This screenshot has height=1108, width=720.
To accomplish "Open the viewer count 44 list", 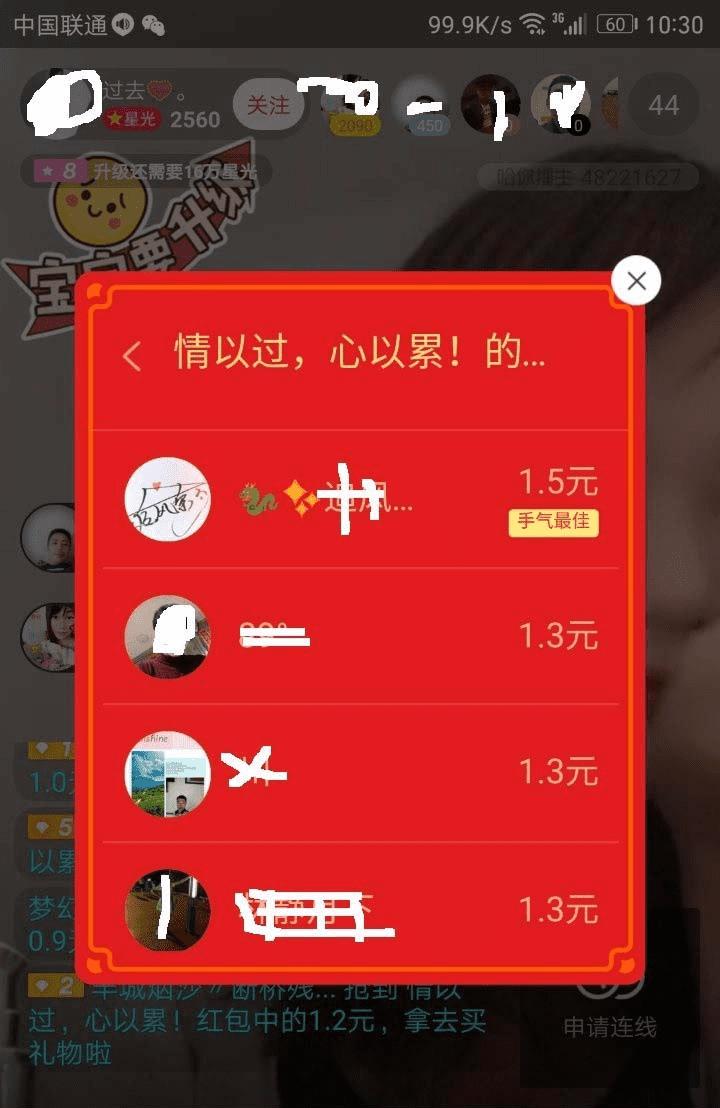I will click(663, 105).
